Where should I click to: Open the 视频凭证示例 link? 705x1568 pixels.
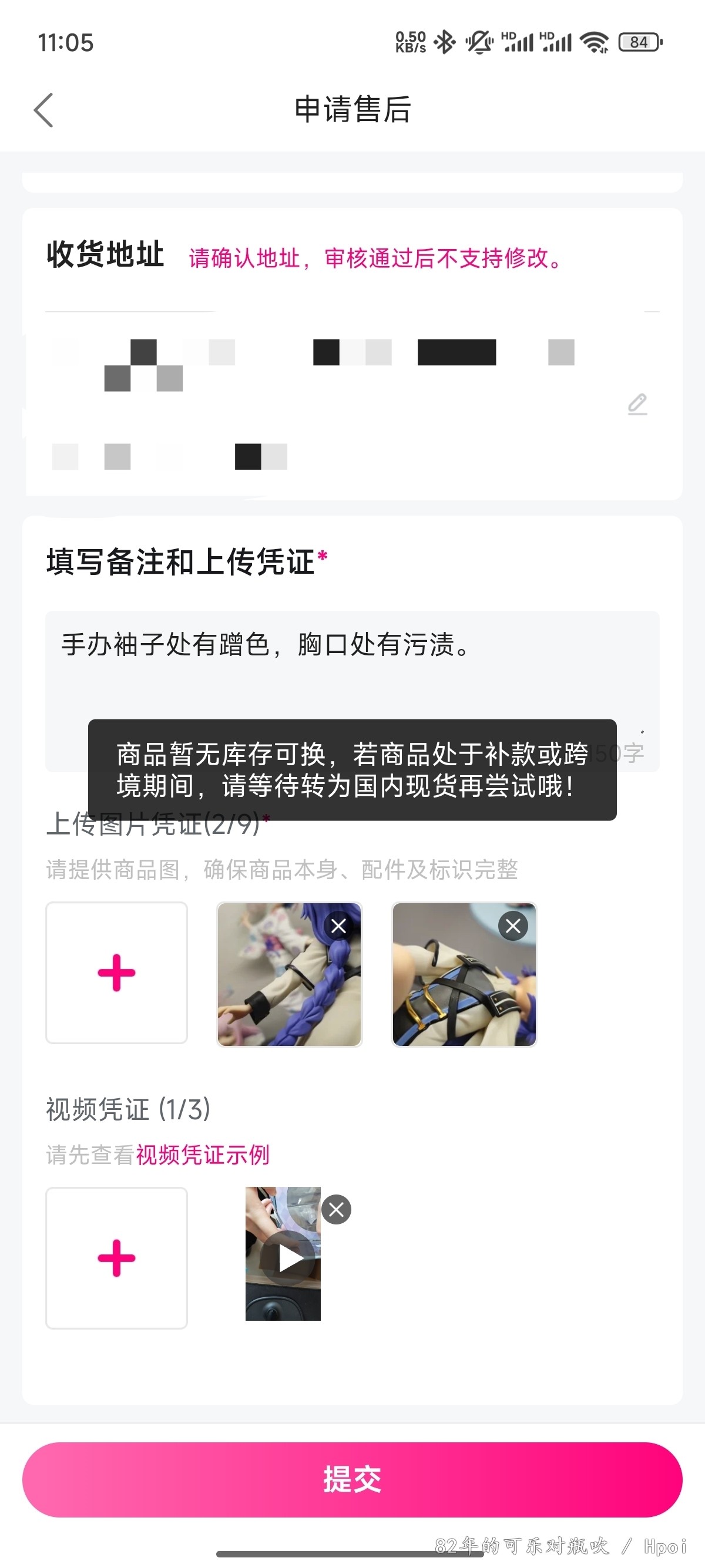(203, 1155)
